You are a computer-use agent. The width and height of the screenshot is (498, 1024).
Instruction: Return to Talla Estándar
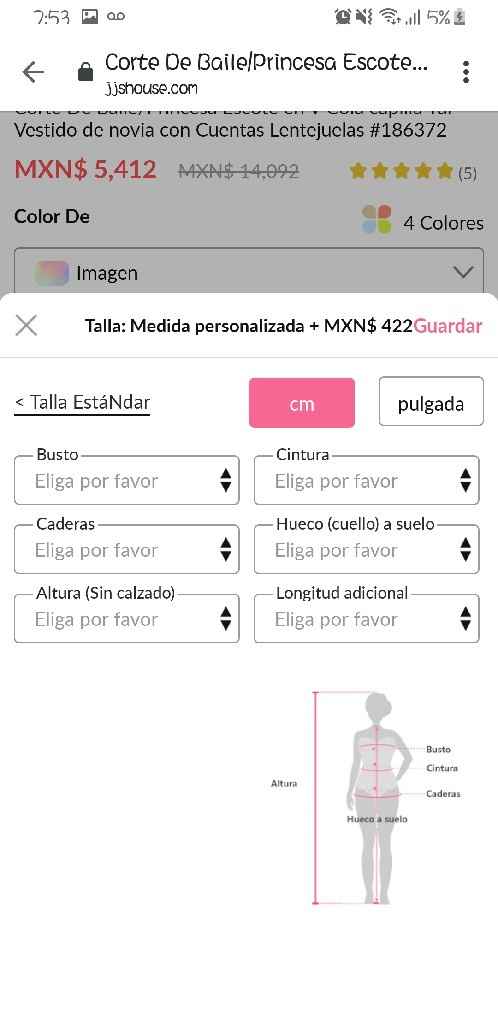(x=82, y=402)
